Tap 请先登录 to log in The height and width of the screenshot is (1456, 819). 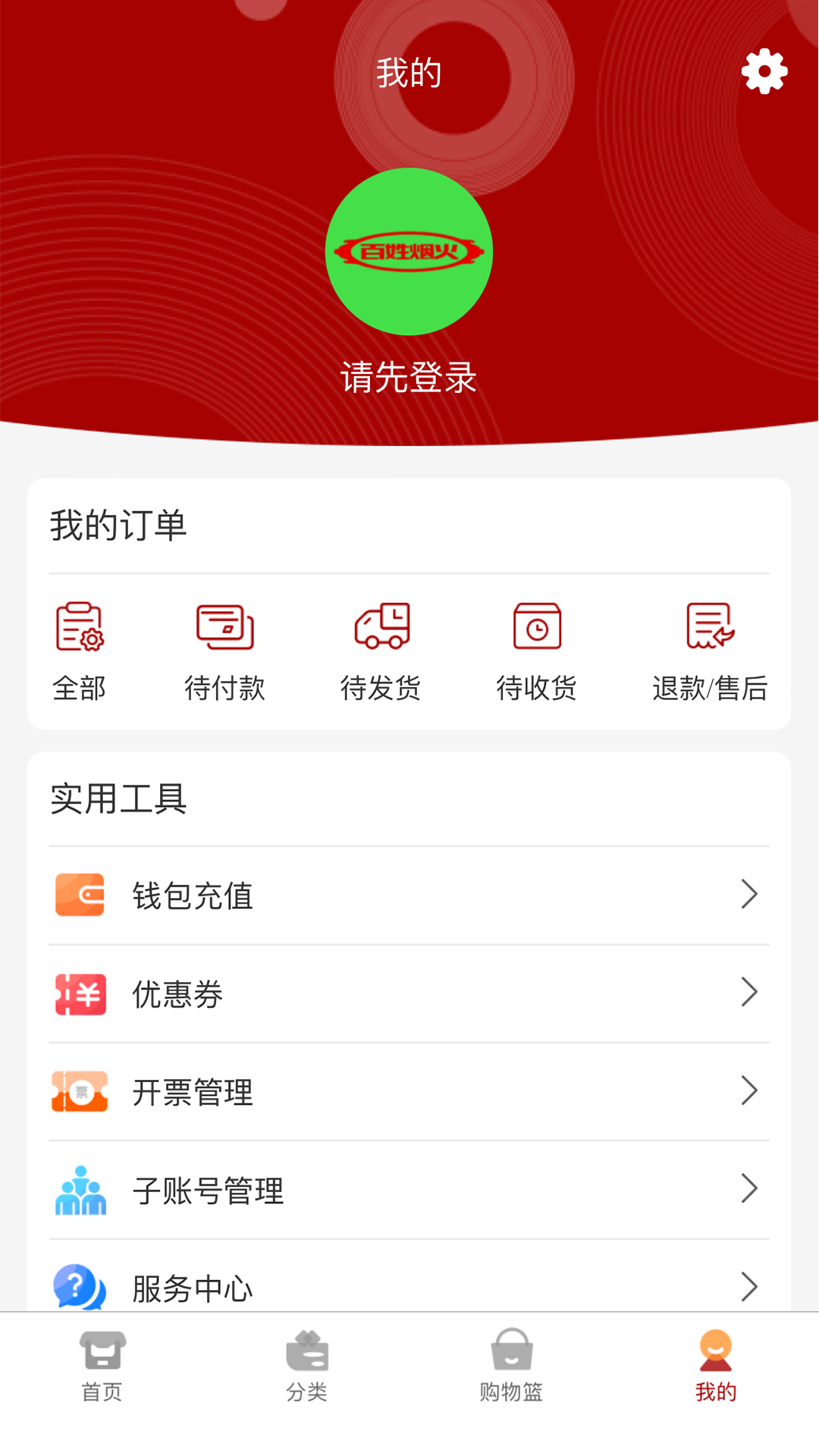click(409, 376)
